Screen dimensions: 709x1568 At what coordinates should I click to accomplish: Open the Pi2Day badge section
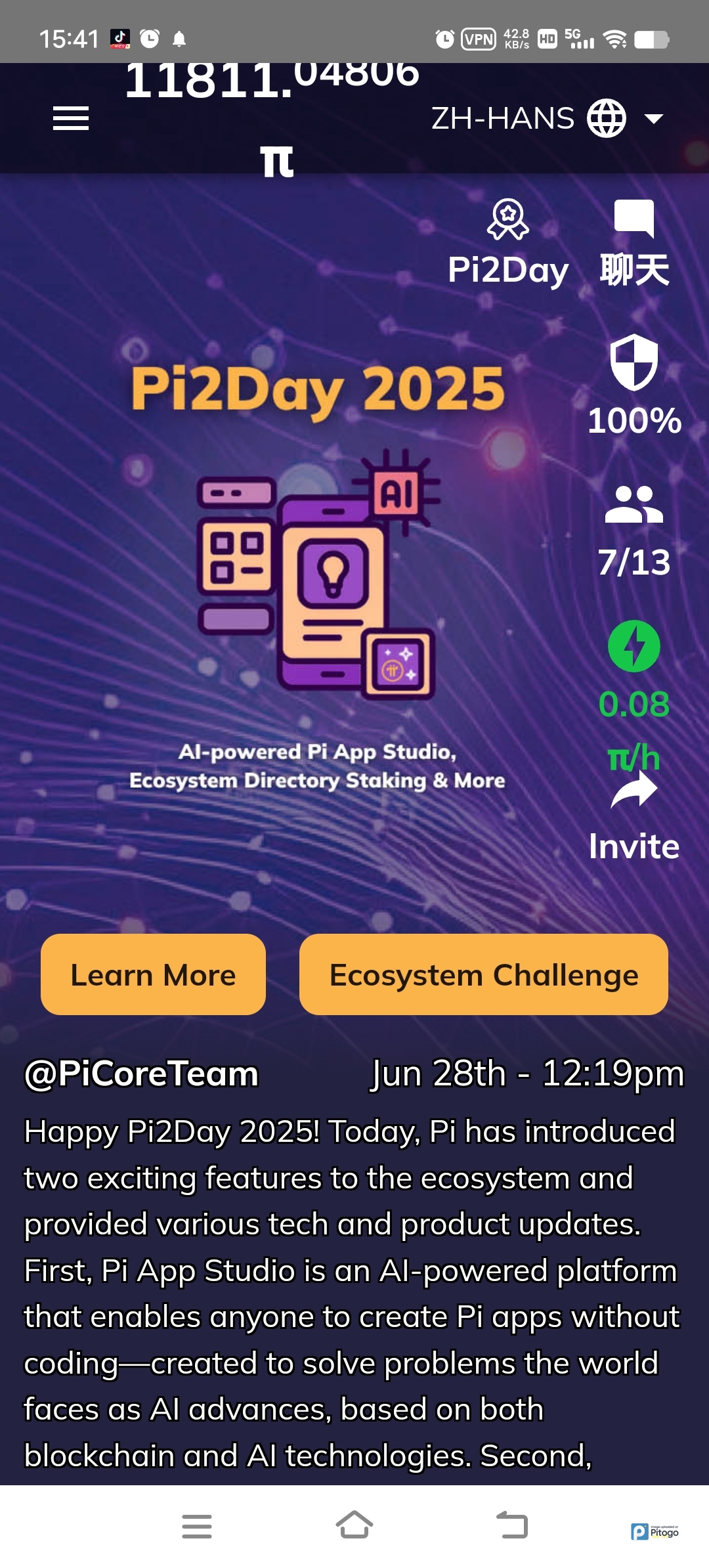[507, 243]
